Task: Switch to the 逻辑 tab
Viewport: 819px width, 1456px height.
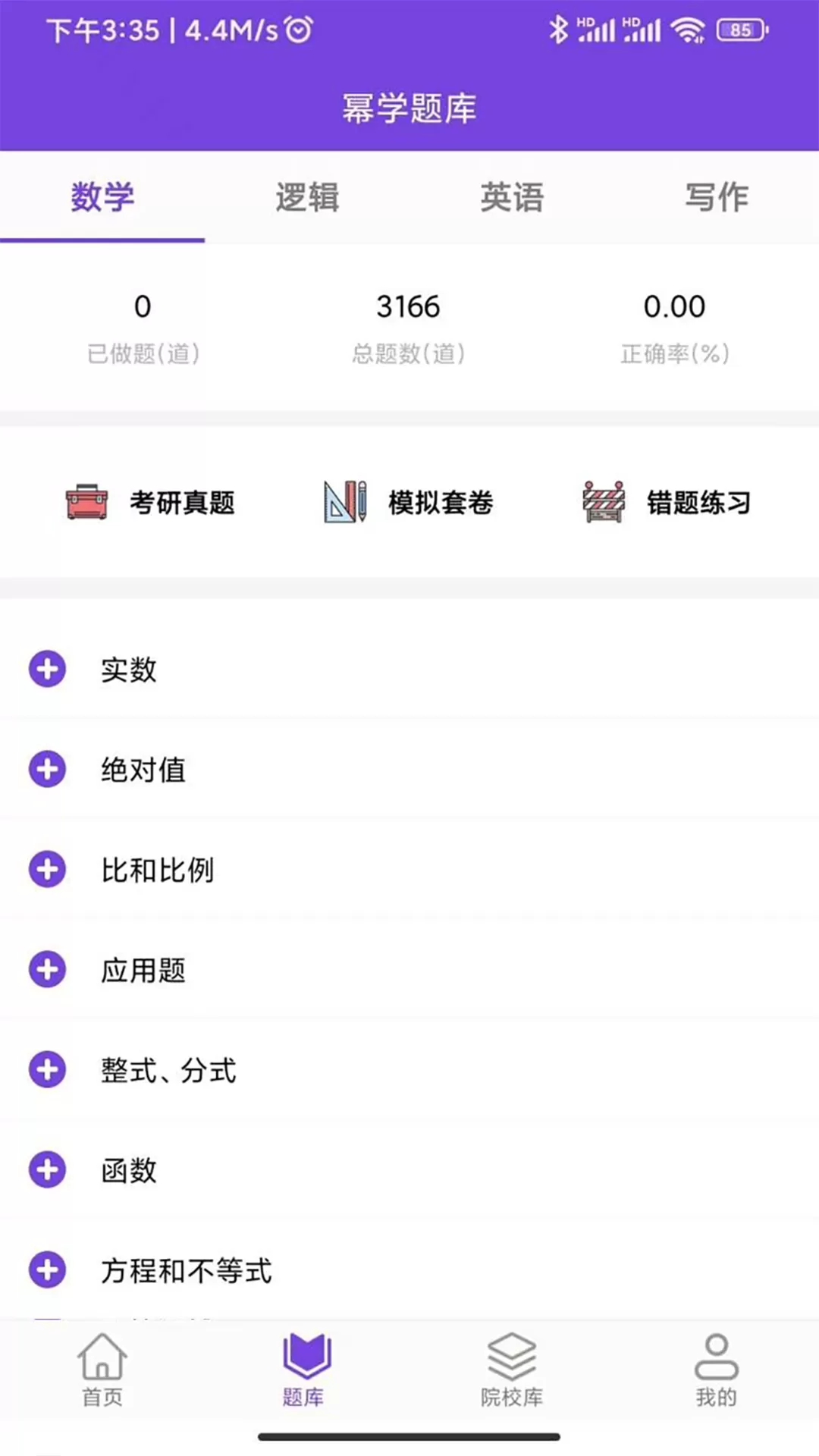Action: tap(307, 198)
